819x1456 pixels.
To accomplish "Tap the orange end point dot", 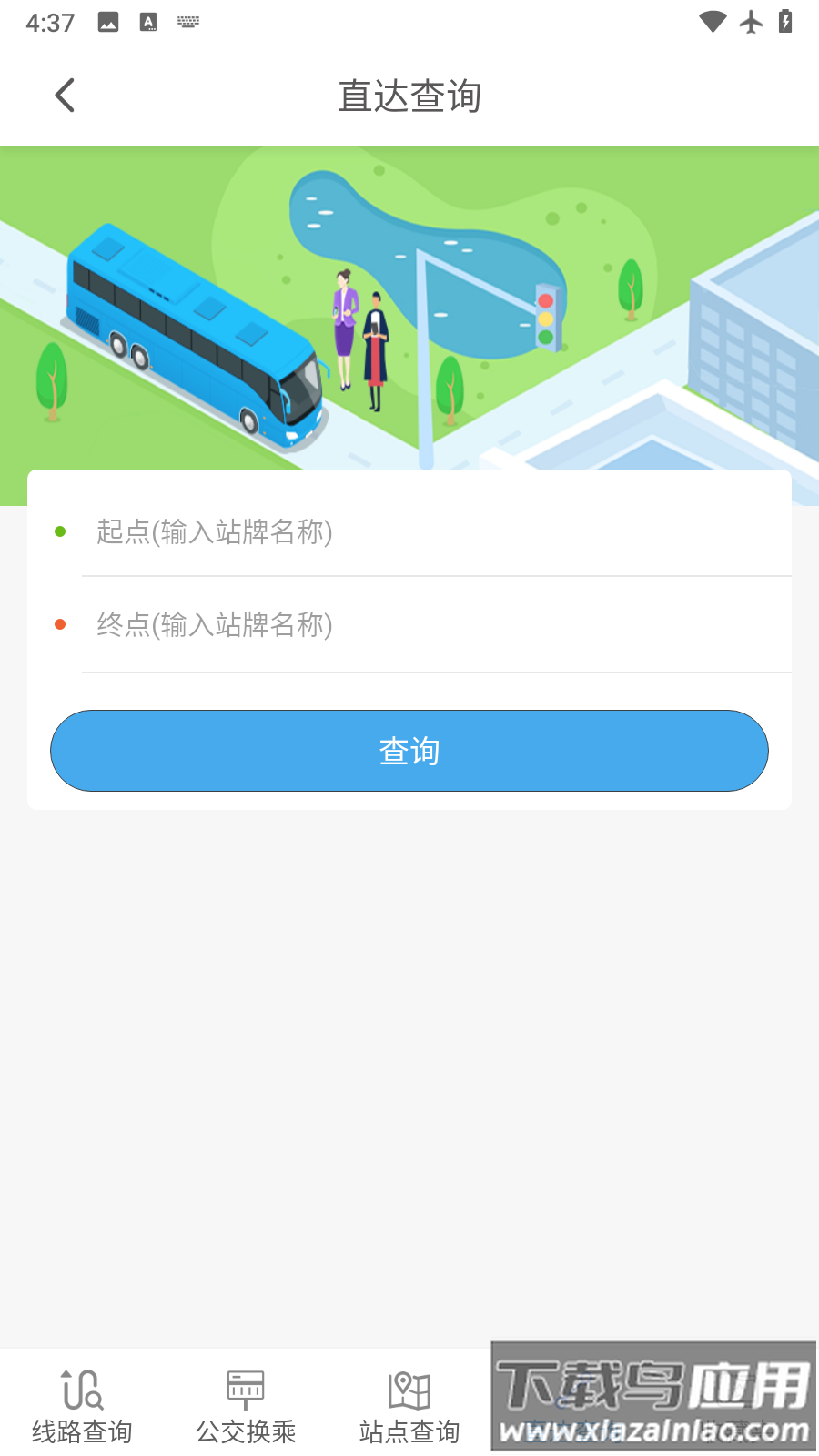I will tap(60, 624).
